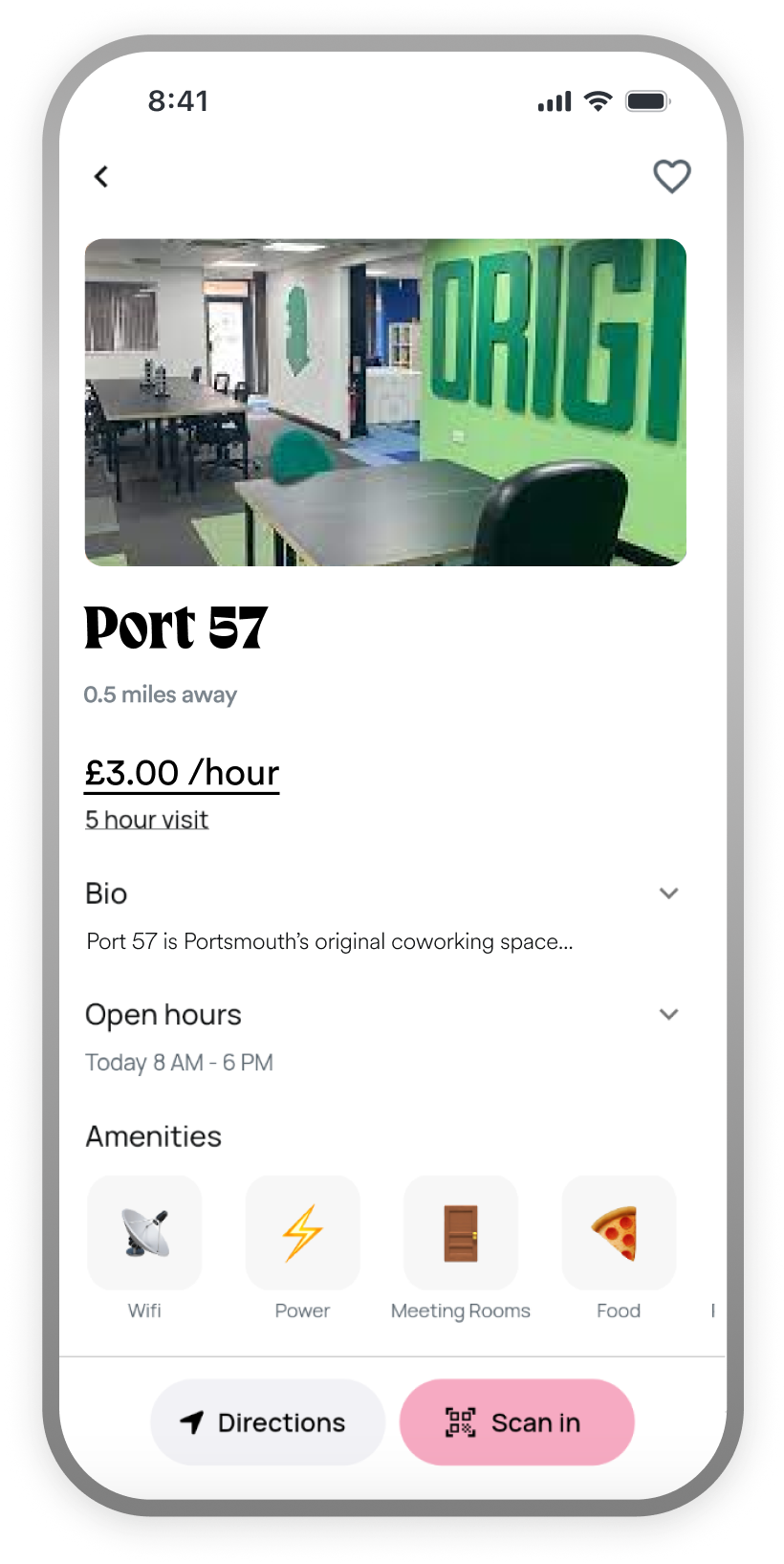Tap the 5 hour visit link
The width and height of the screenshot is (784, 1564).
pyautogui.click(x=146, y=820)
